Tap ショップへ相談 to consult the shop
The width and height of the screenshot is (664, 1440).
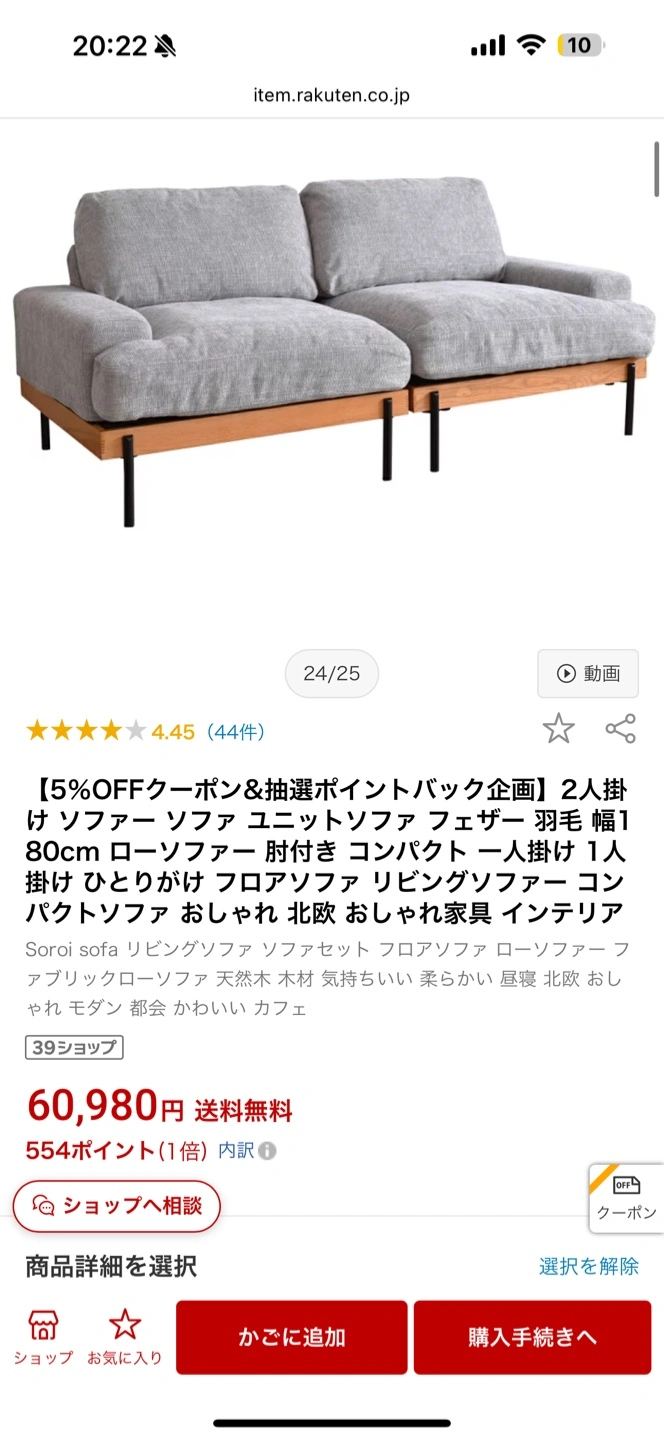[117, 1205]
